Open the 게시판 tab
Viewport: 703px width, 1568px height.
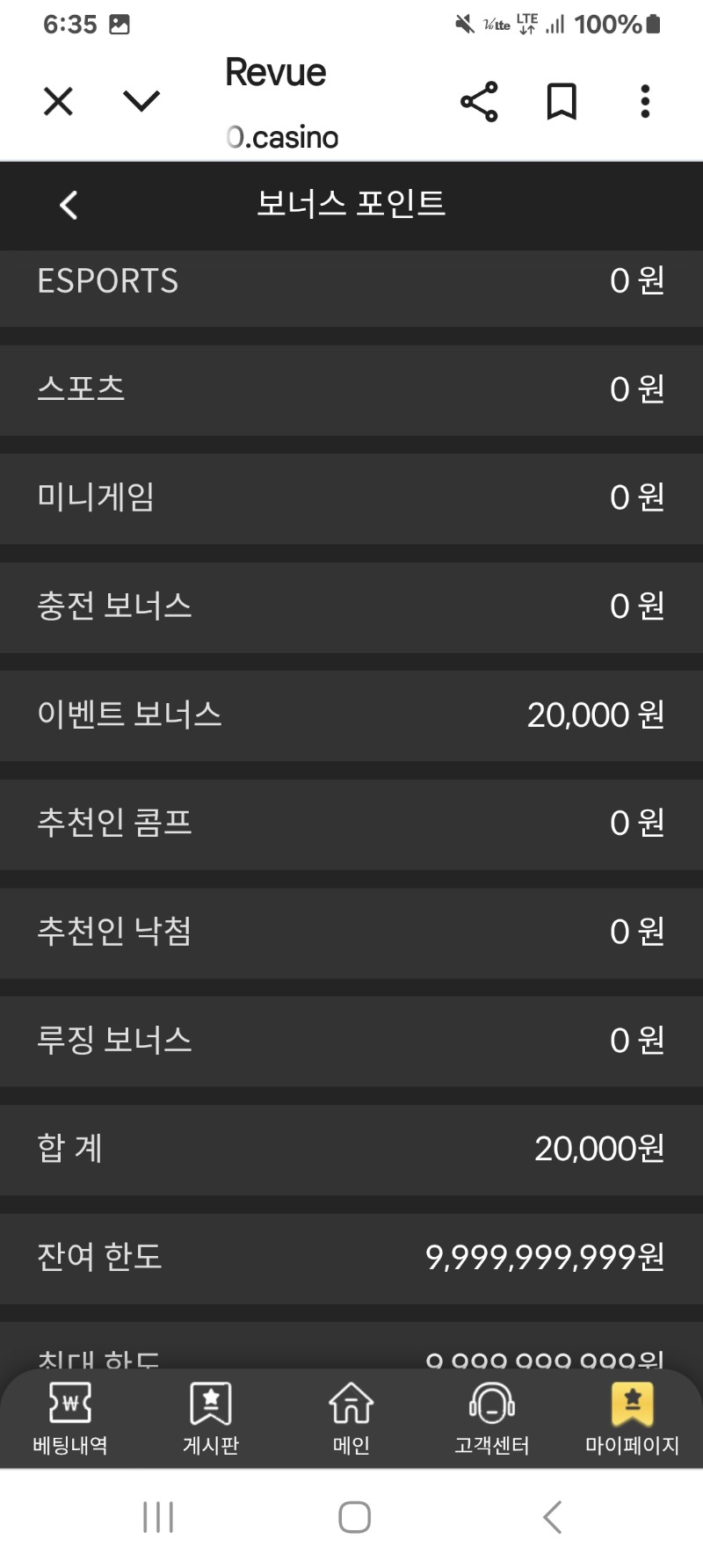point(211,1419)
